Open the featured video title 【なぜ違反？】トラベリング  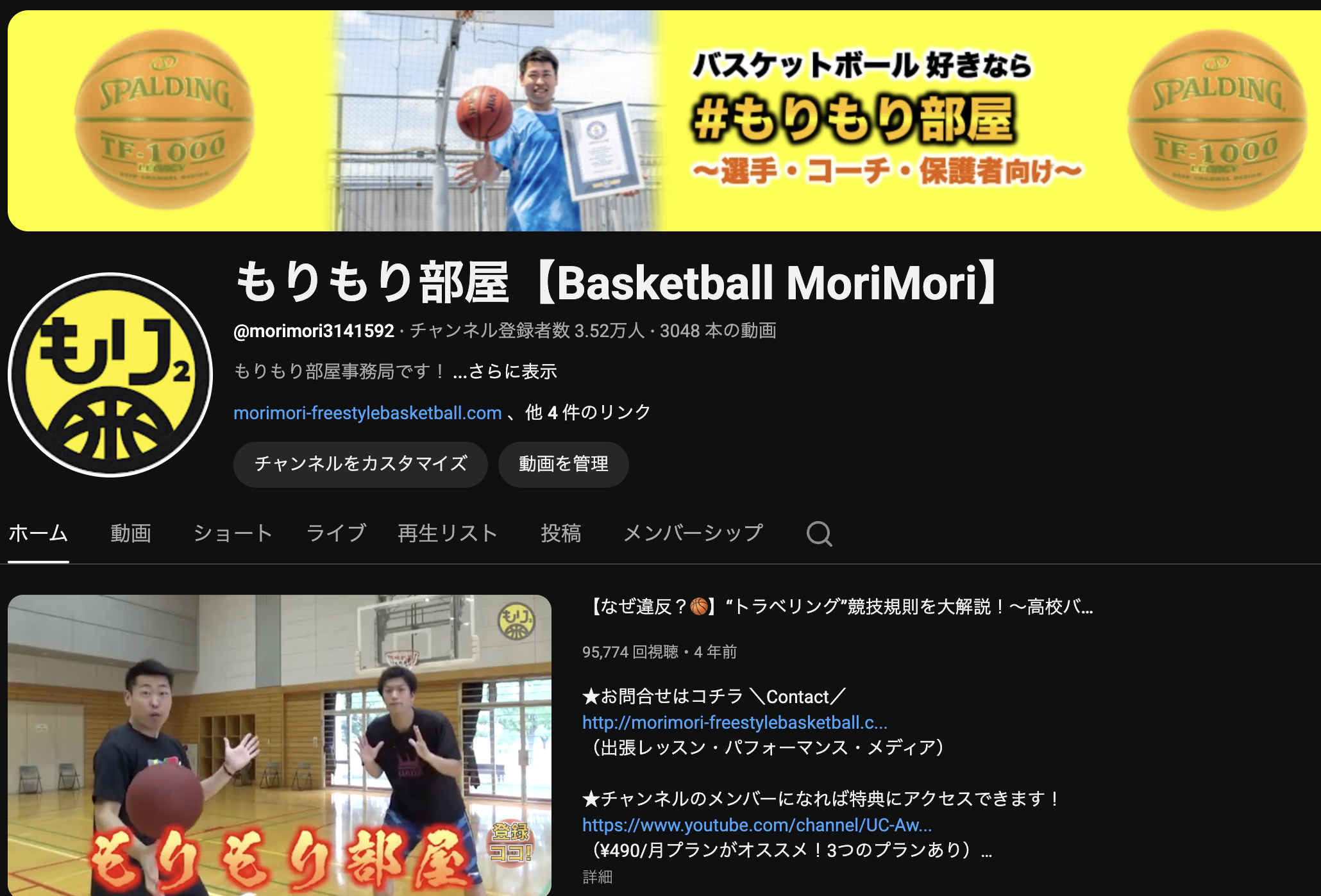(x=840, y=606)
